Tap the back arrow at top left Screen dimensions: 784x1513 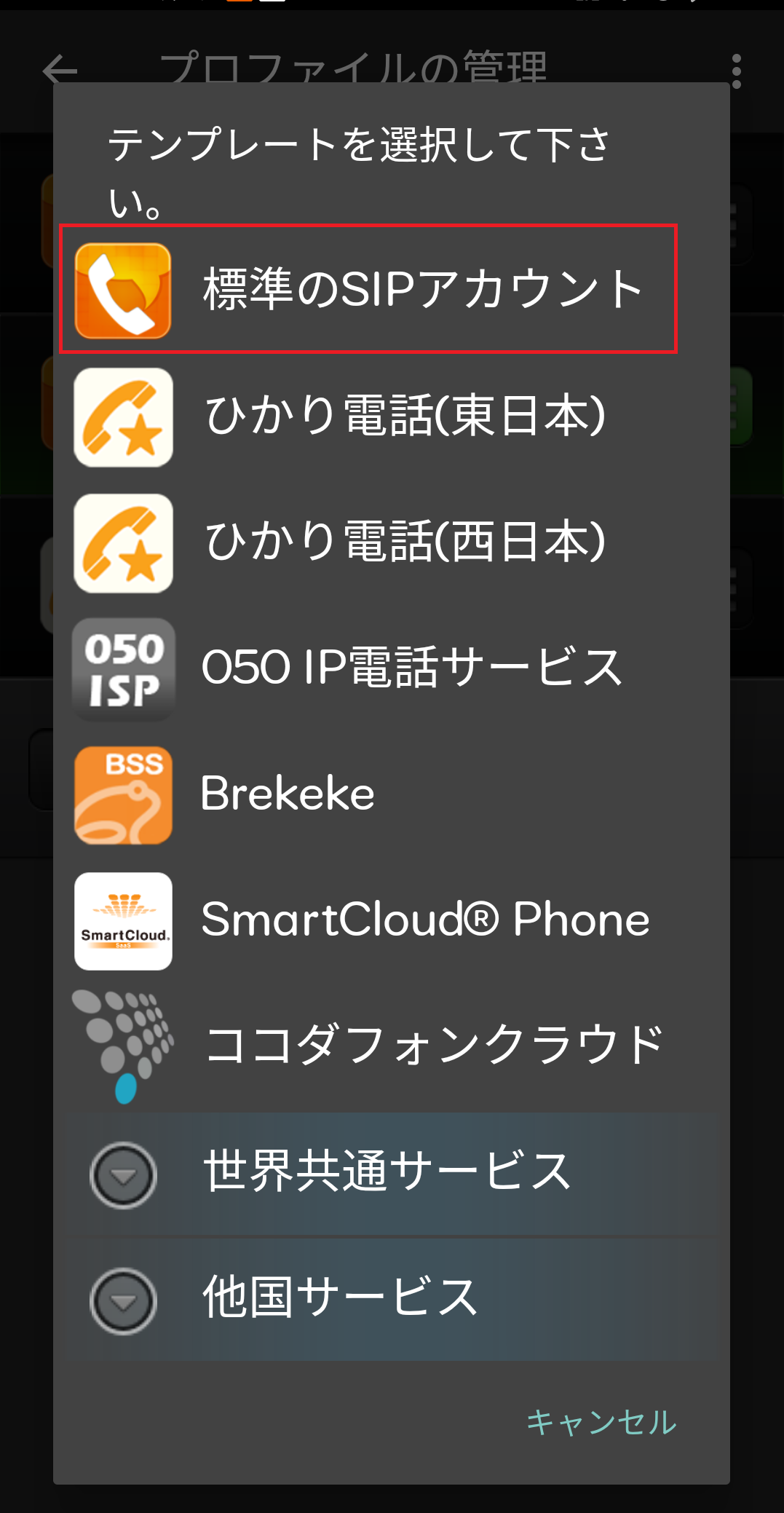coord(60,70)
